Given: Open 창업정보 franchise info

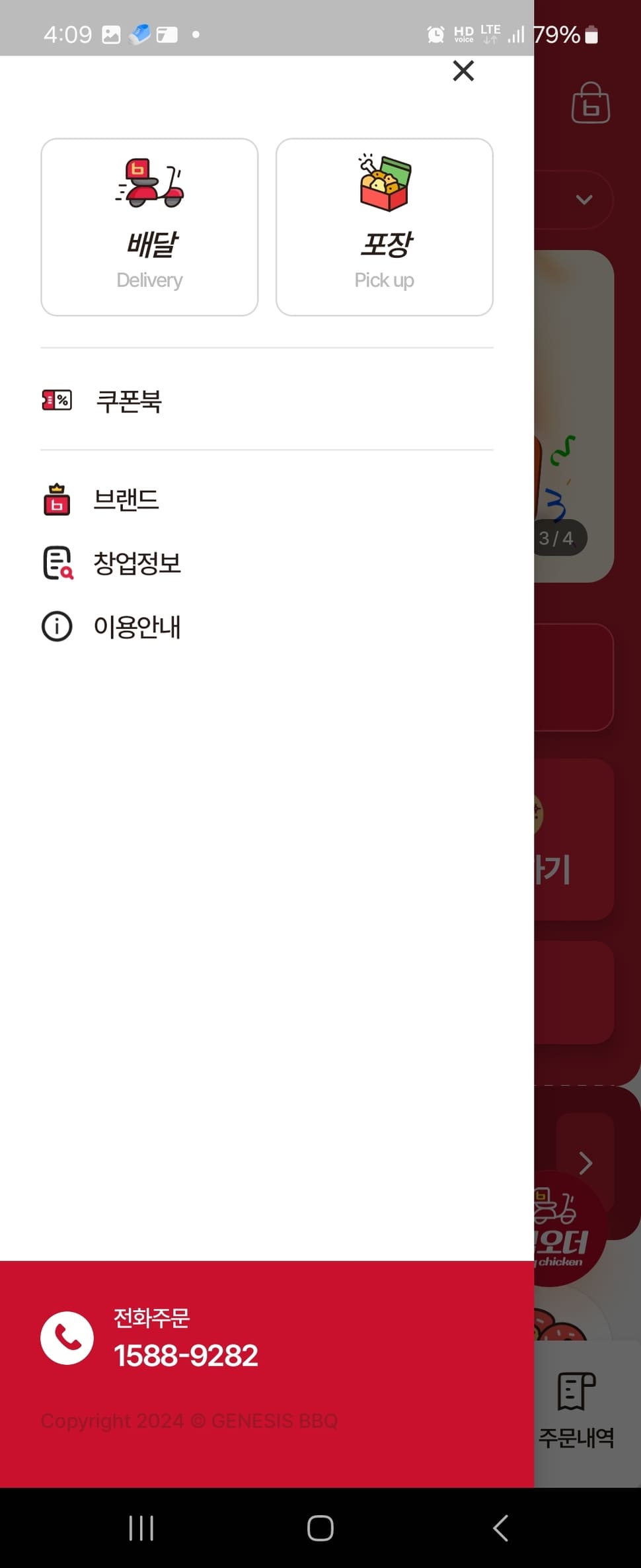Looking at the screenshot, I should pyautogui.click(x=137, y=563).
